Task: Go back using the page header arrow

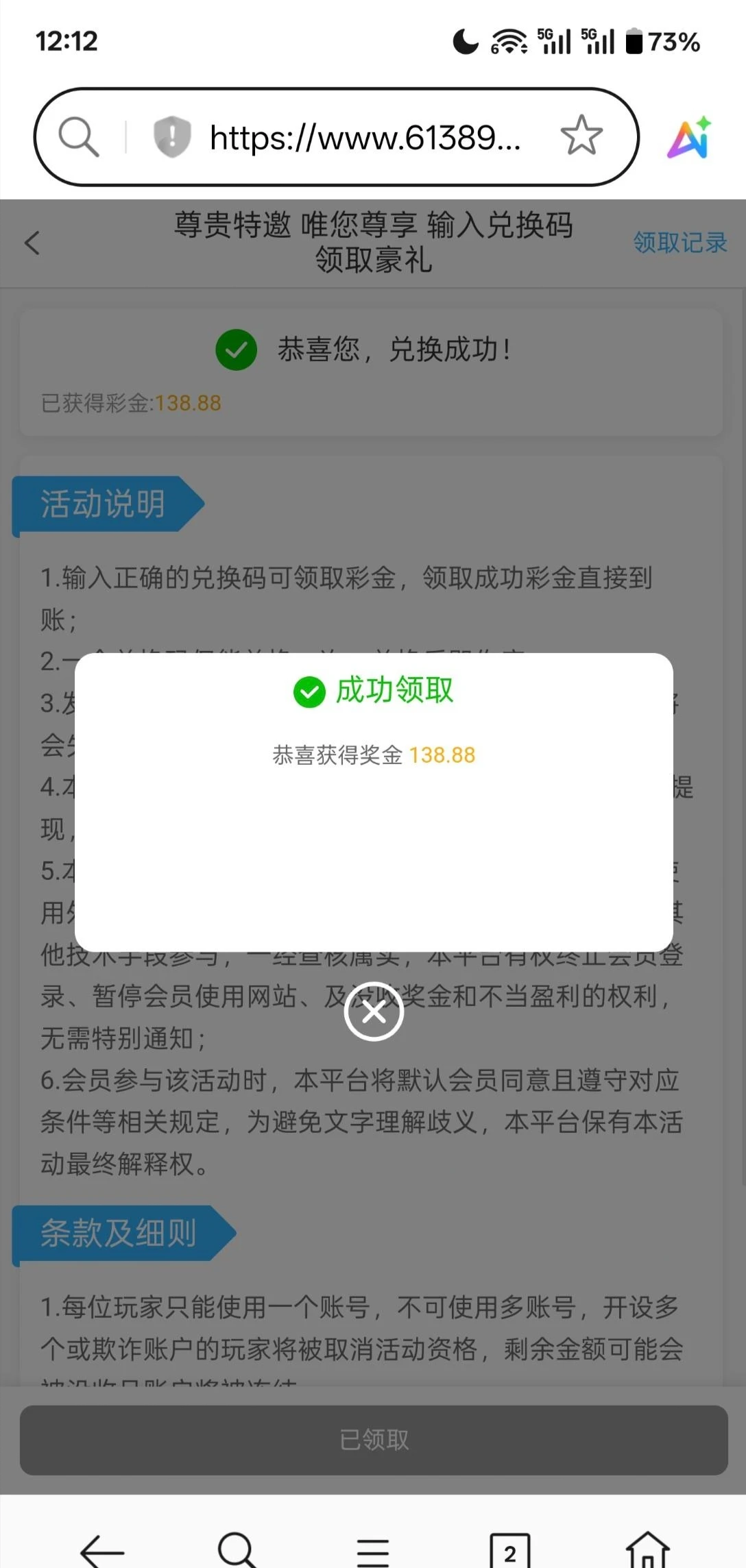Action: coord(32,243)
